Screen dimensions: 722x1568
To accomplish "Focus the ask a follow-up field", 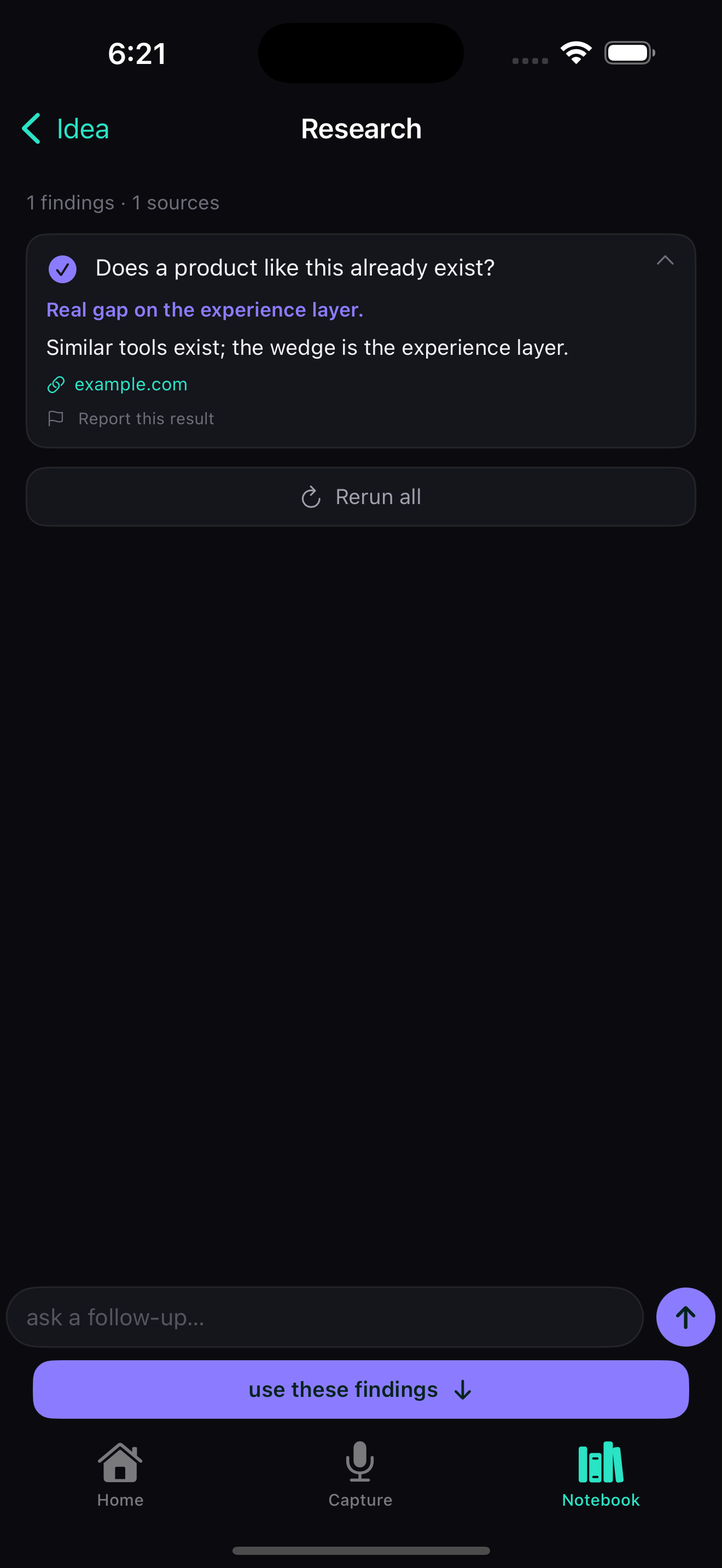I will pos(324,1317).
